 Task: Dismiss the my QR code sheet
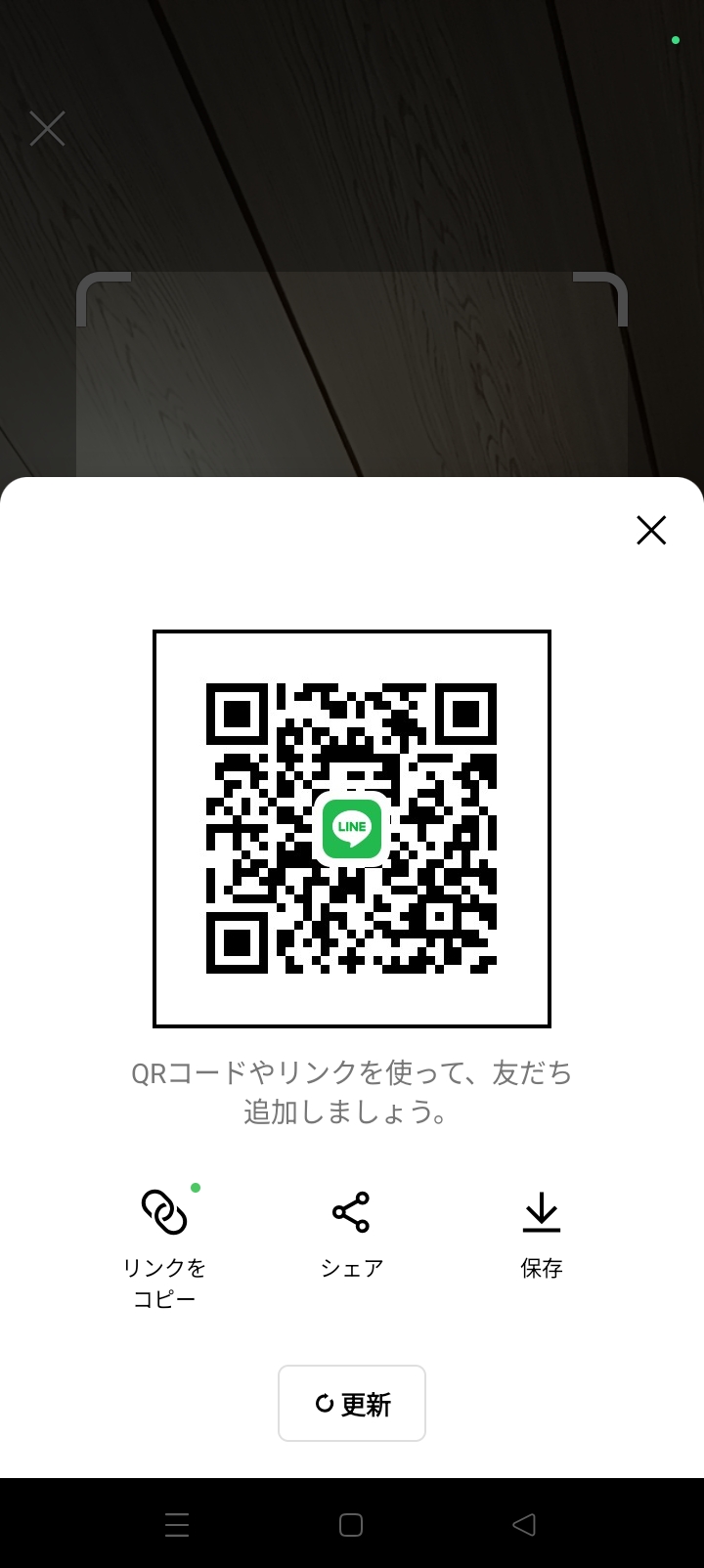click(x=651, y=530)
